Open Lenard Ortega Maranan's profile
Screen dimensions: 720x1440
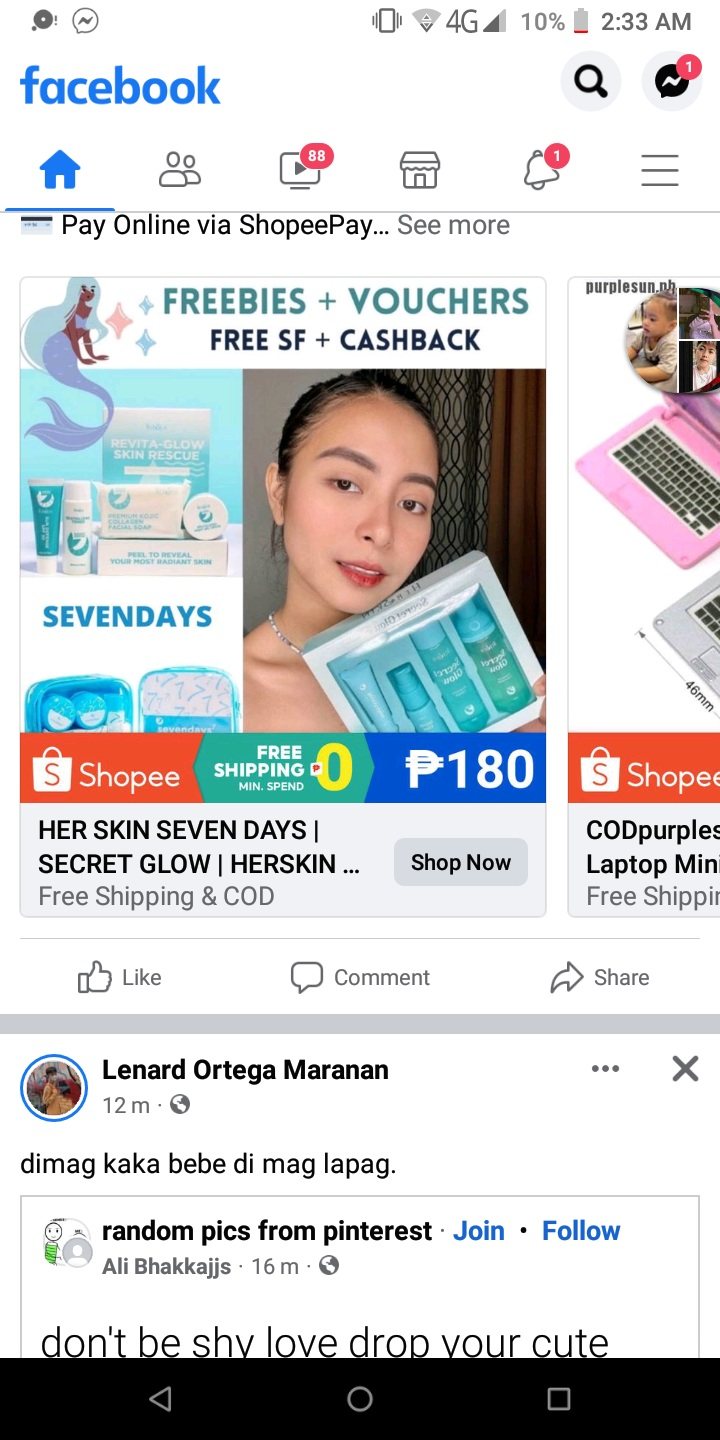(x=245, y=1069)
